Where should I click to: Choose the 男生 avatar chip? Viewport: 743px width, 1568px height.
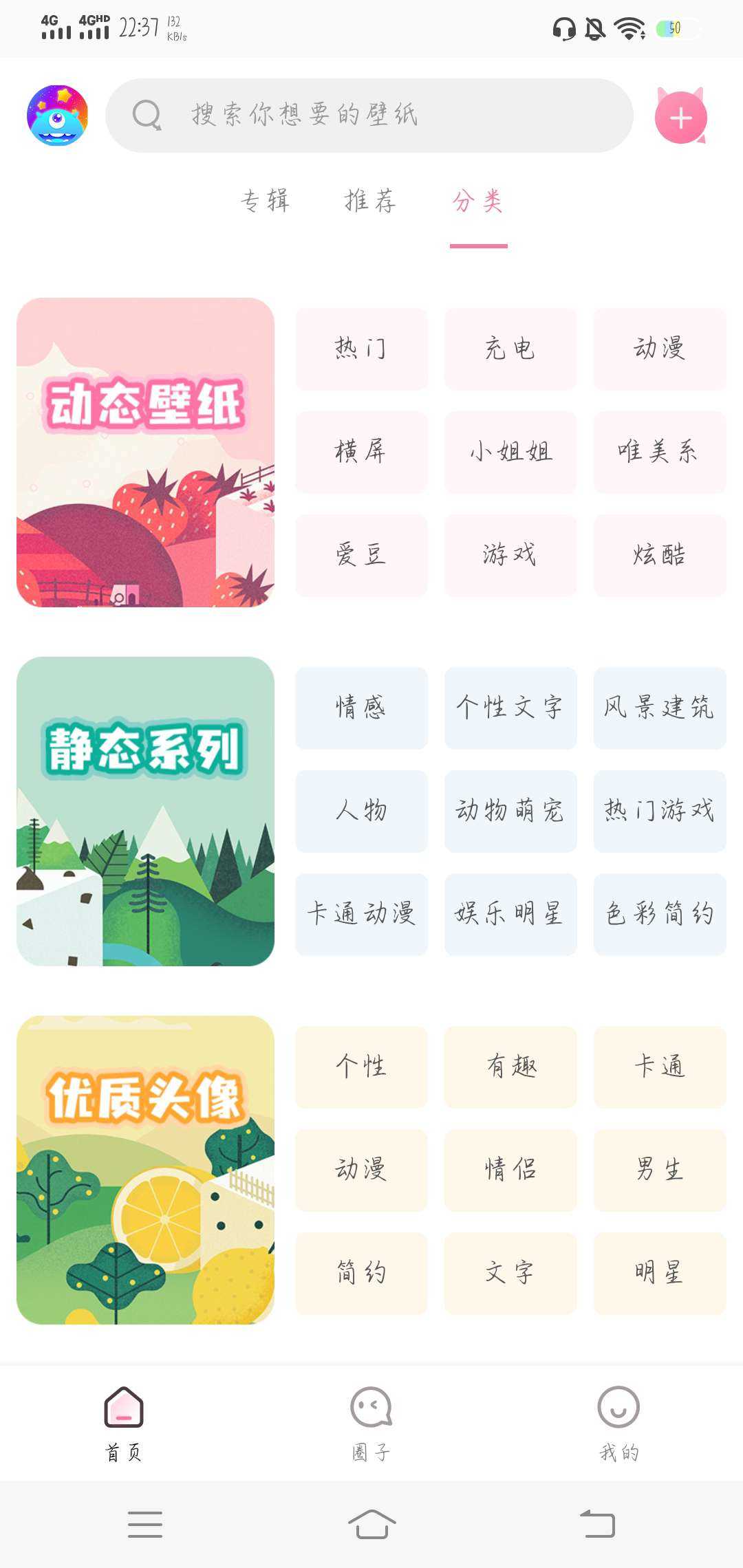coord(660,1170)
